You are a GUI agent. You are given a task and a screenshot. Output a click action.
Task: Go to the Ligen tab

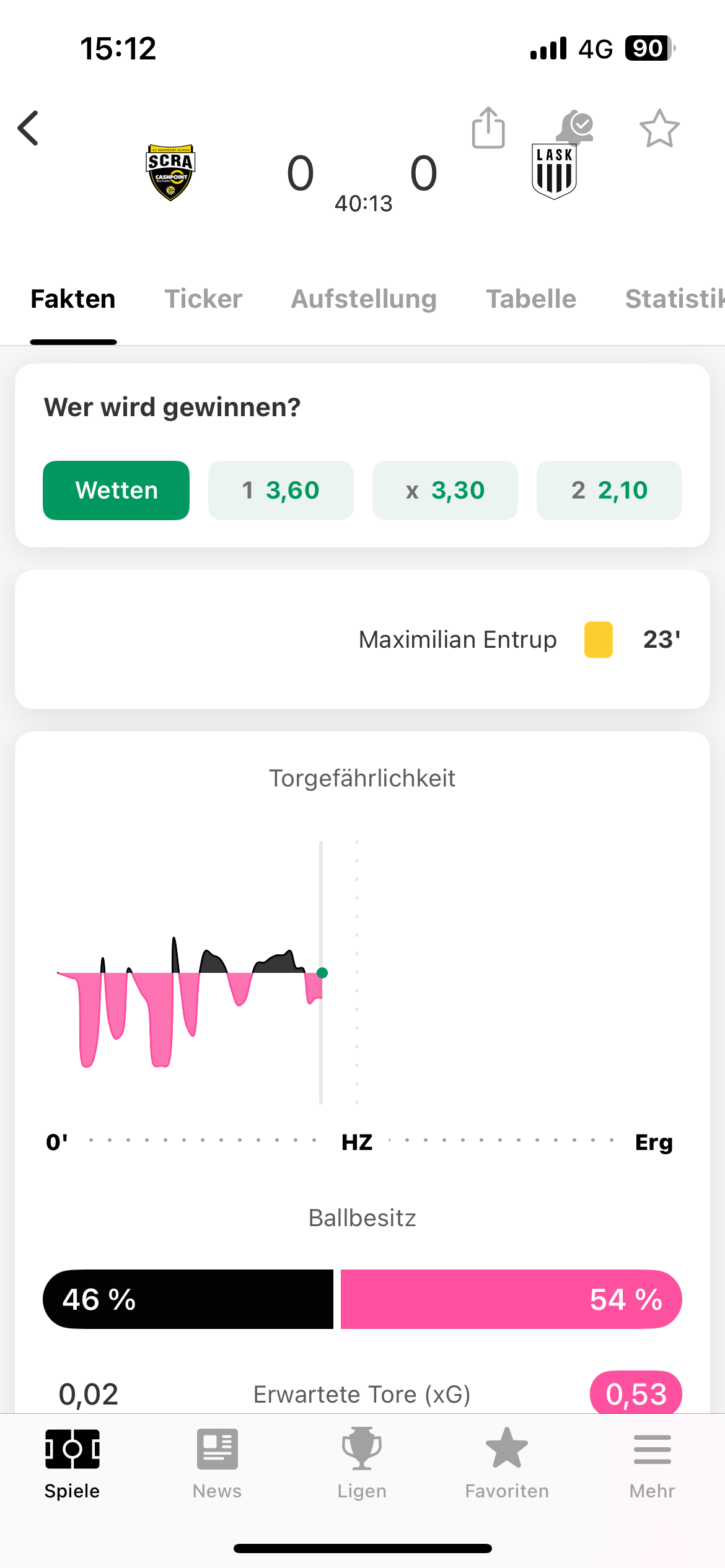click(362, 1463)
